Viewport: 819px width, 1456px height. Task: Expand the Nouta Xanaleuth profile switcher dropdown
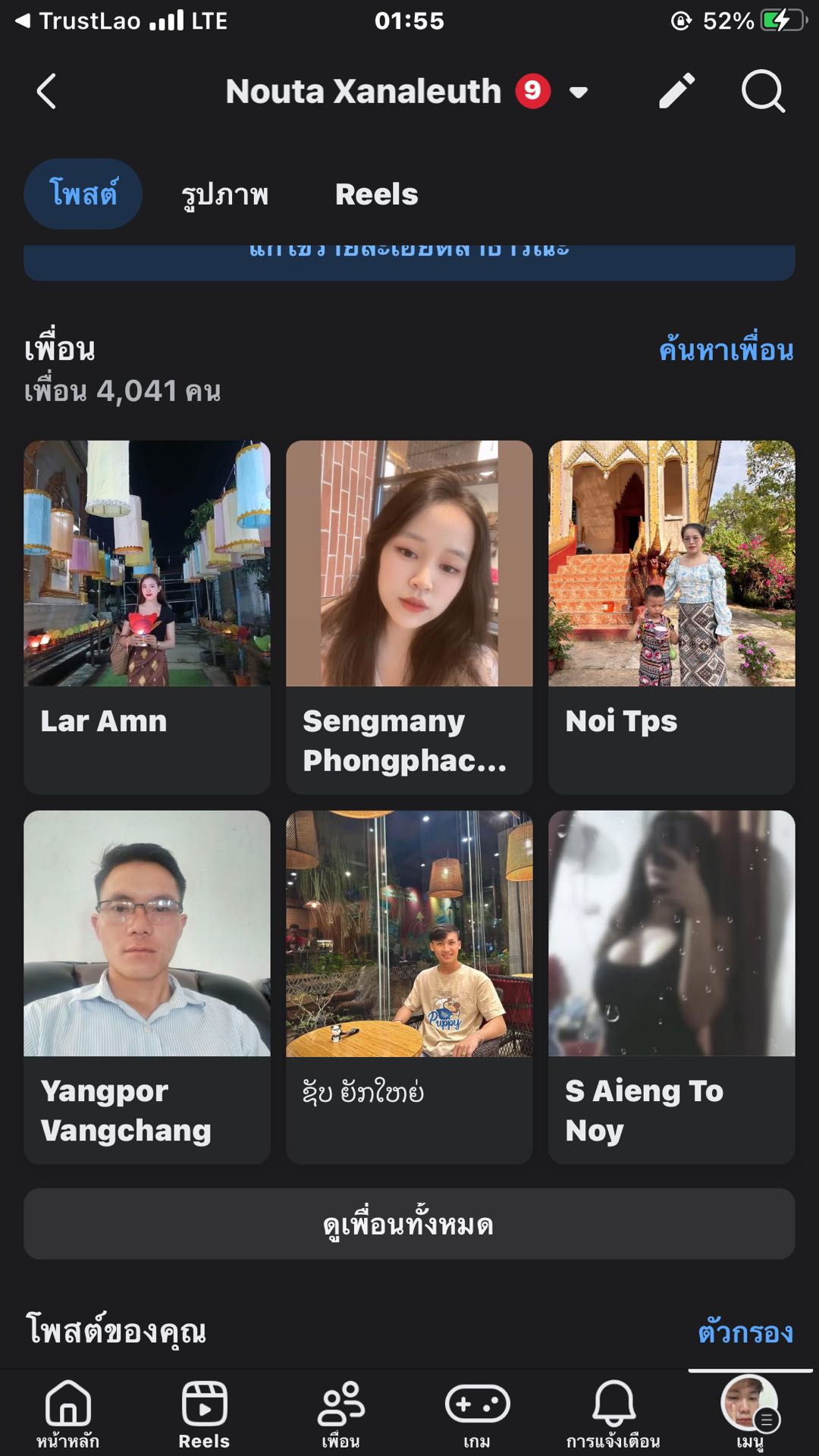click(579, 93)
